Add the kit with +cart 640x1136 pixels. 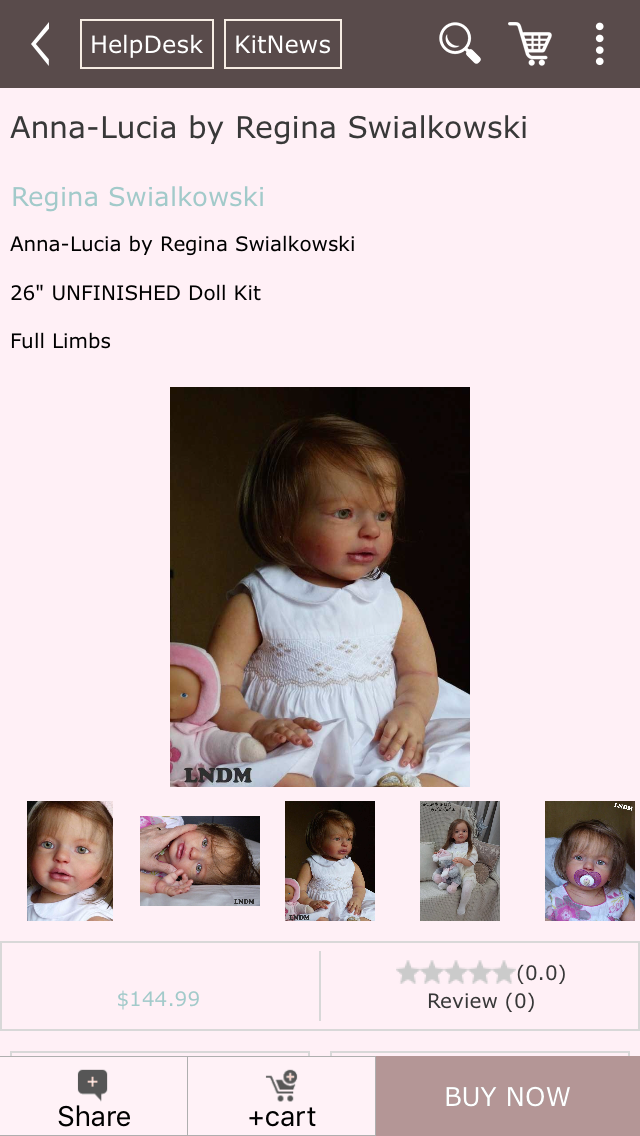[282, 1097]
